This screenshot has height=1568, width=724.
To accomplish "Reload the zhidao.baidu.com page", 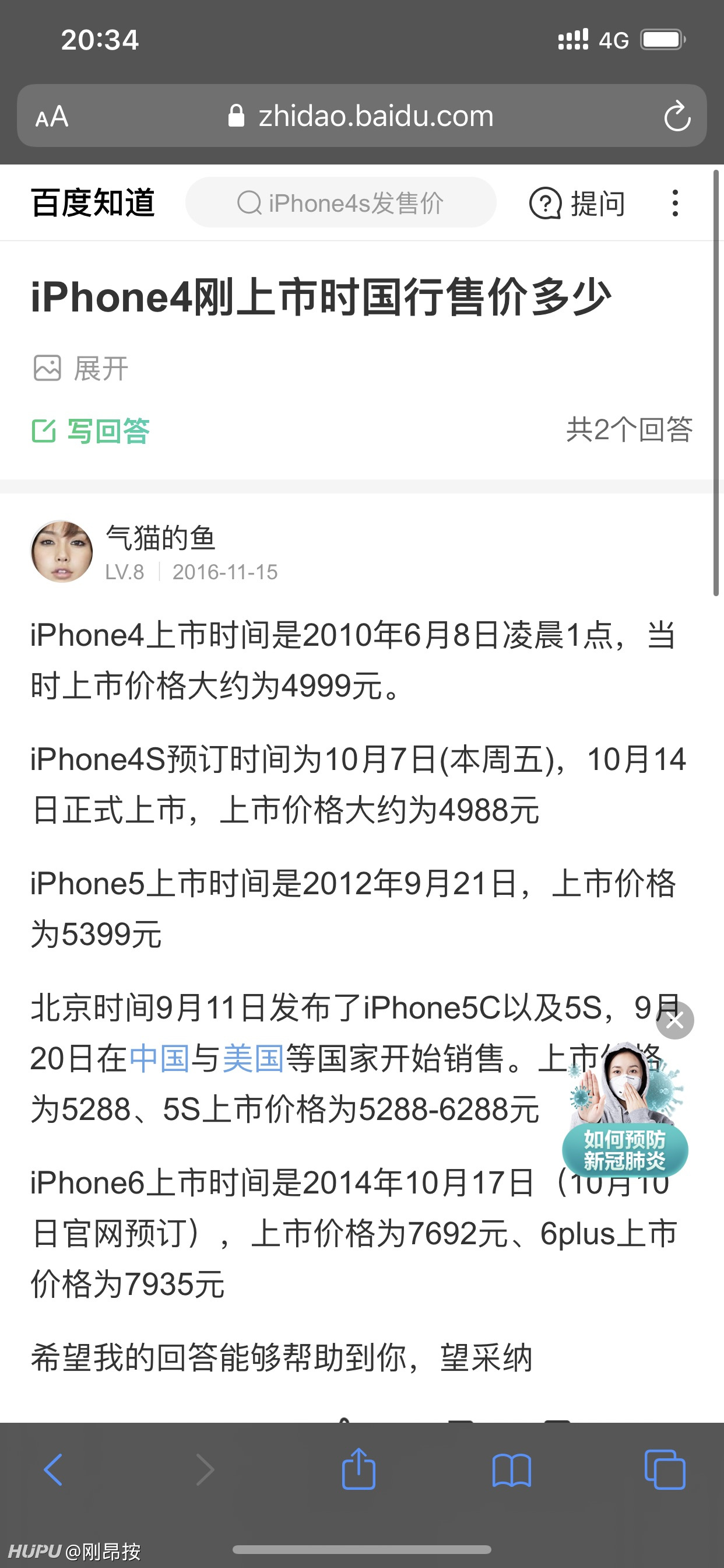I will (x=677, y=116).
